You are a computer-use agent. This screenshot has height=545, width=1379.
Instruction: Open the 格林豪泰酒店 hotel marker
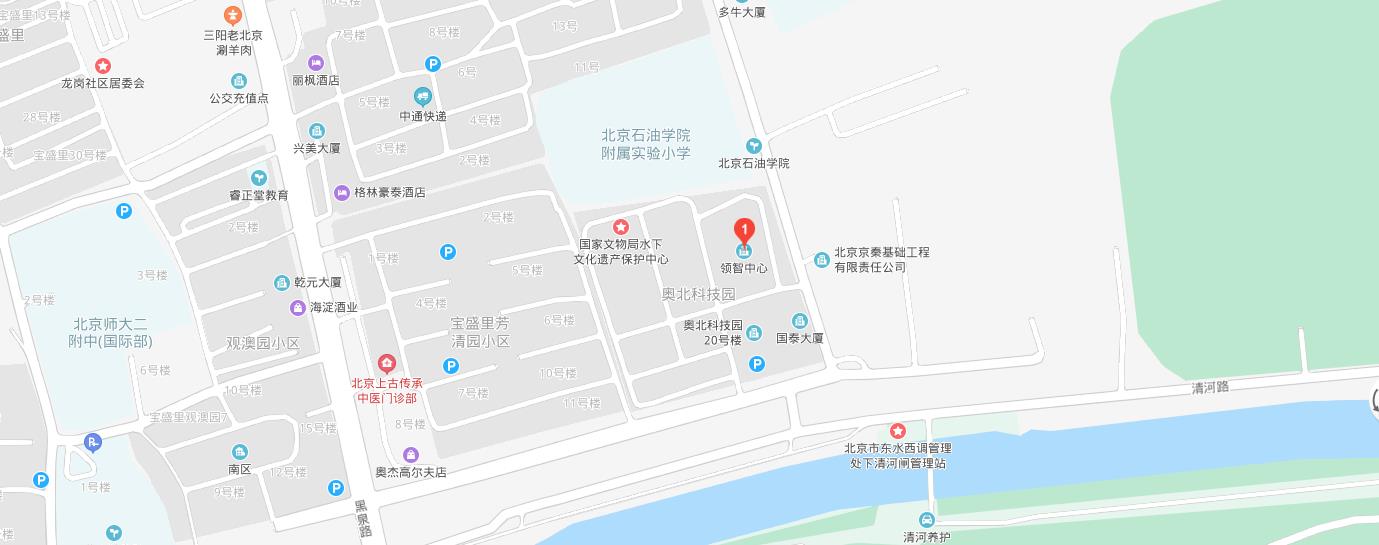(x=342, y=192)
